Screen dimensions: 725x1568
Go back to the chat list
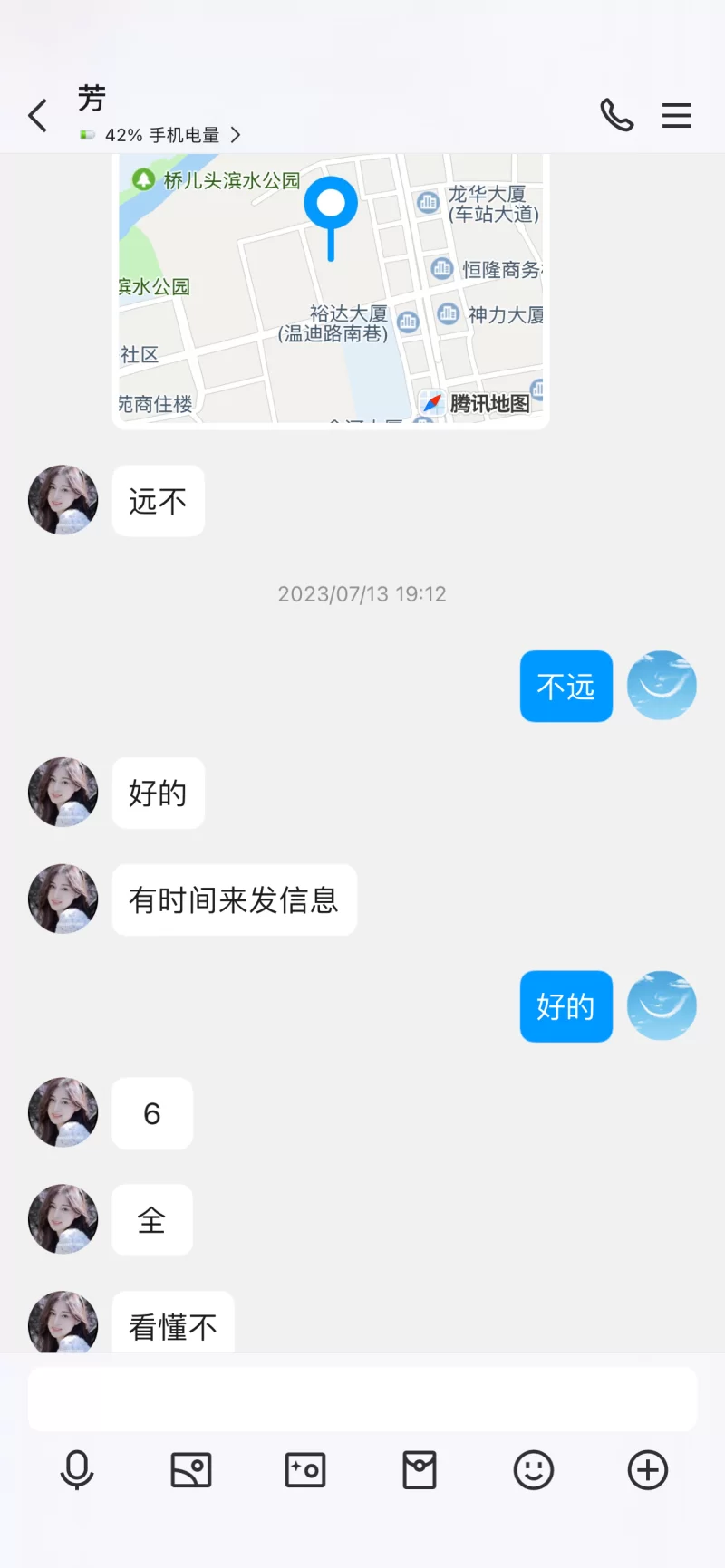click(37, 116)
